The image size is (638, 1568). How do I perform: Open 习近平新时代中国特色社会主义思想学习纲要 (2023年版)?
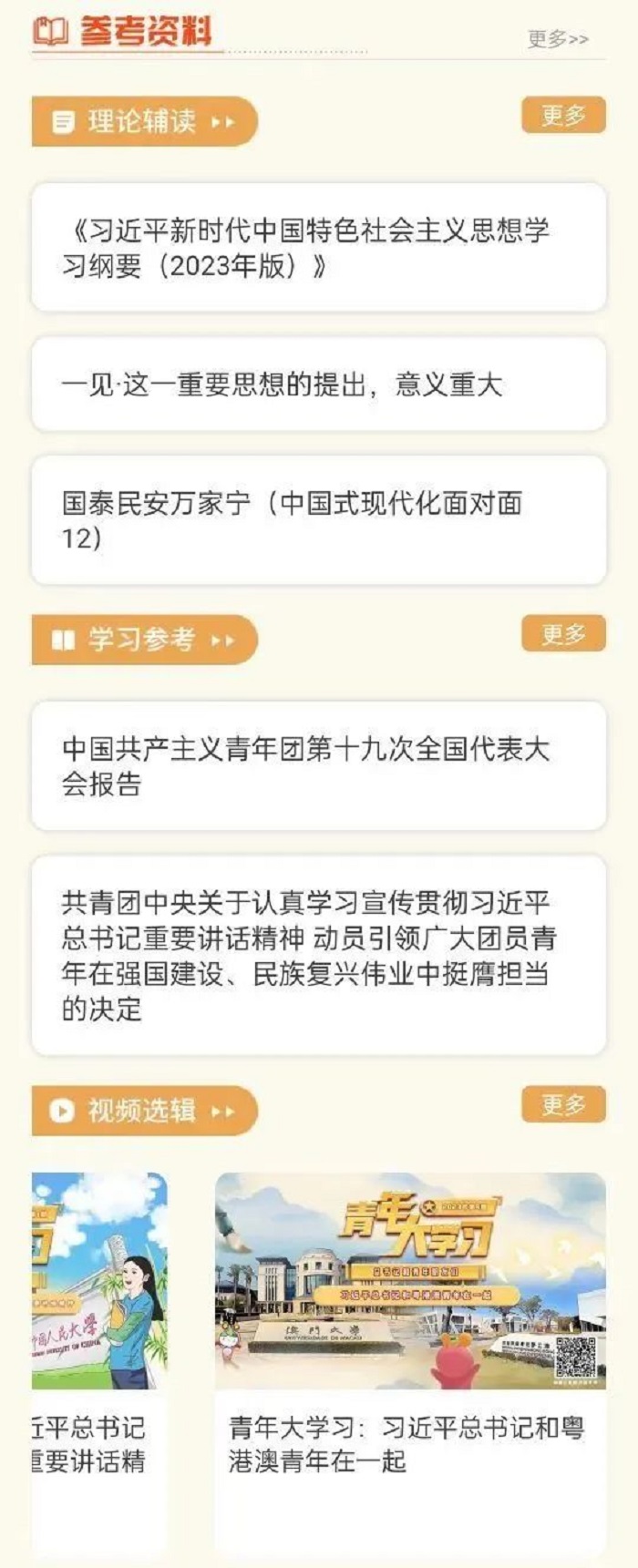318,248
